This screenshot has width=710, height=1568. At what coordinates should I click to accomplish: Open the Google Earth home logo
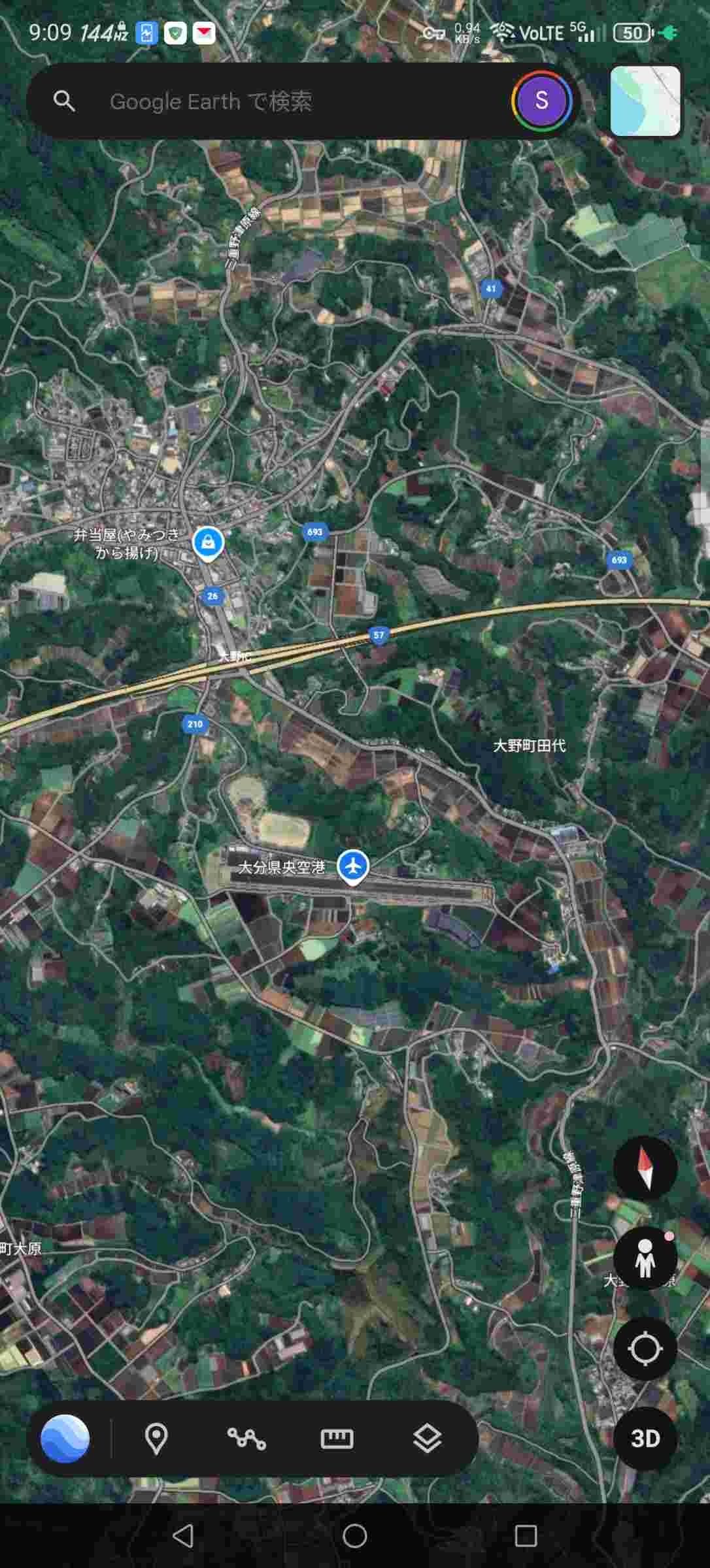pos(65,1439)
